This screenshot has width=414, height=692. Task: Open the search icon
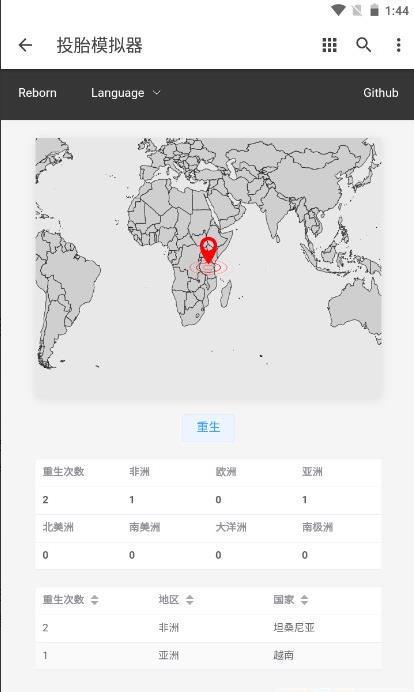click(364, 45)
